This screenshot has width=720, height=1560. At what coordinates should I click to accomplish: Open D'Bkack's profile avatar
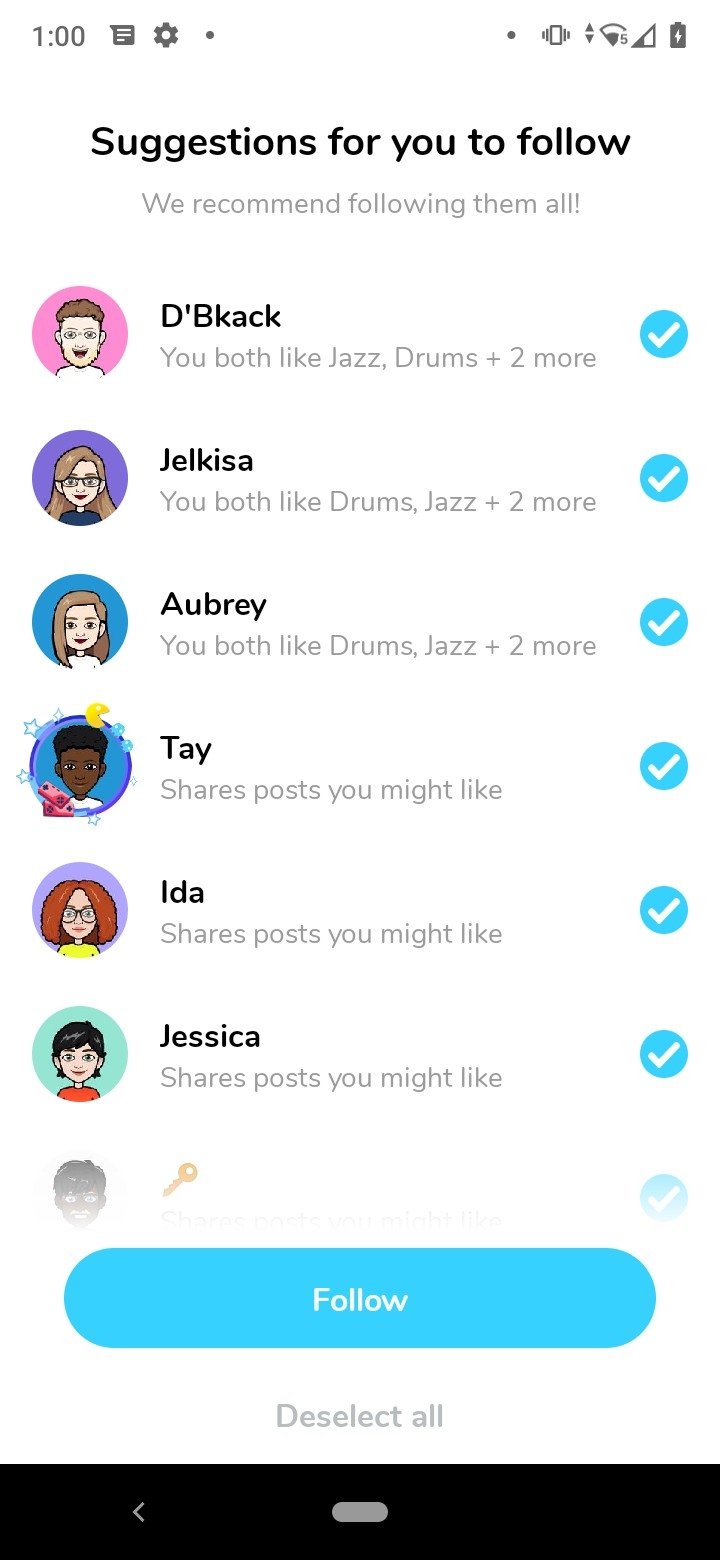pyautogui.click(x=80, y=334)
